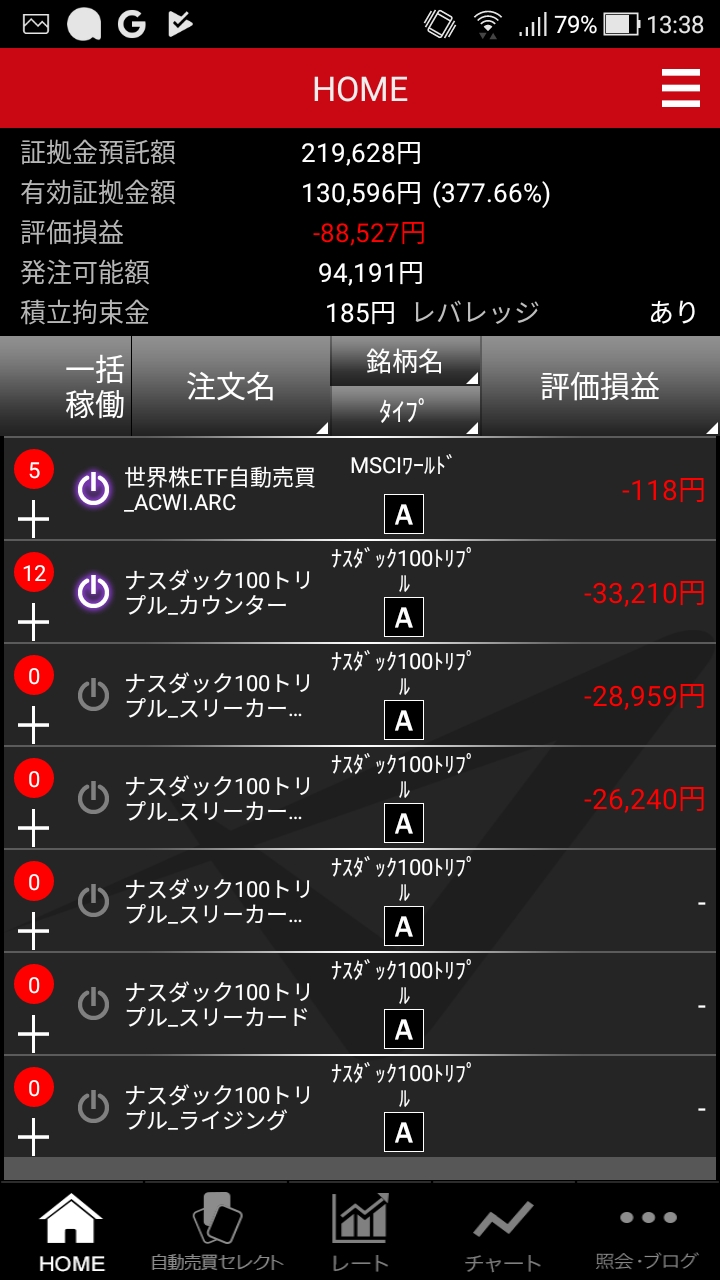This screenshot has width=720, height=1280.
Task: Switch to チャート tab
Action: tap(503, 1232)
